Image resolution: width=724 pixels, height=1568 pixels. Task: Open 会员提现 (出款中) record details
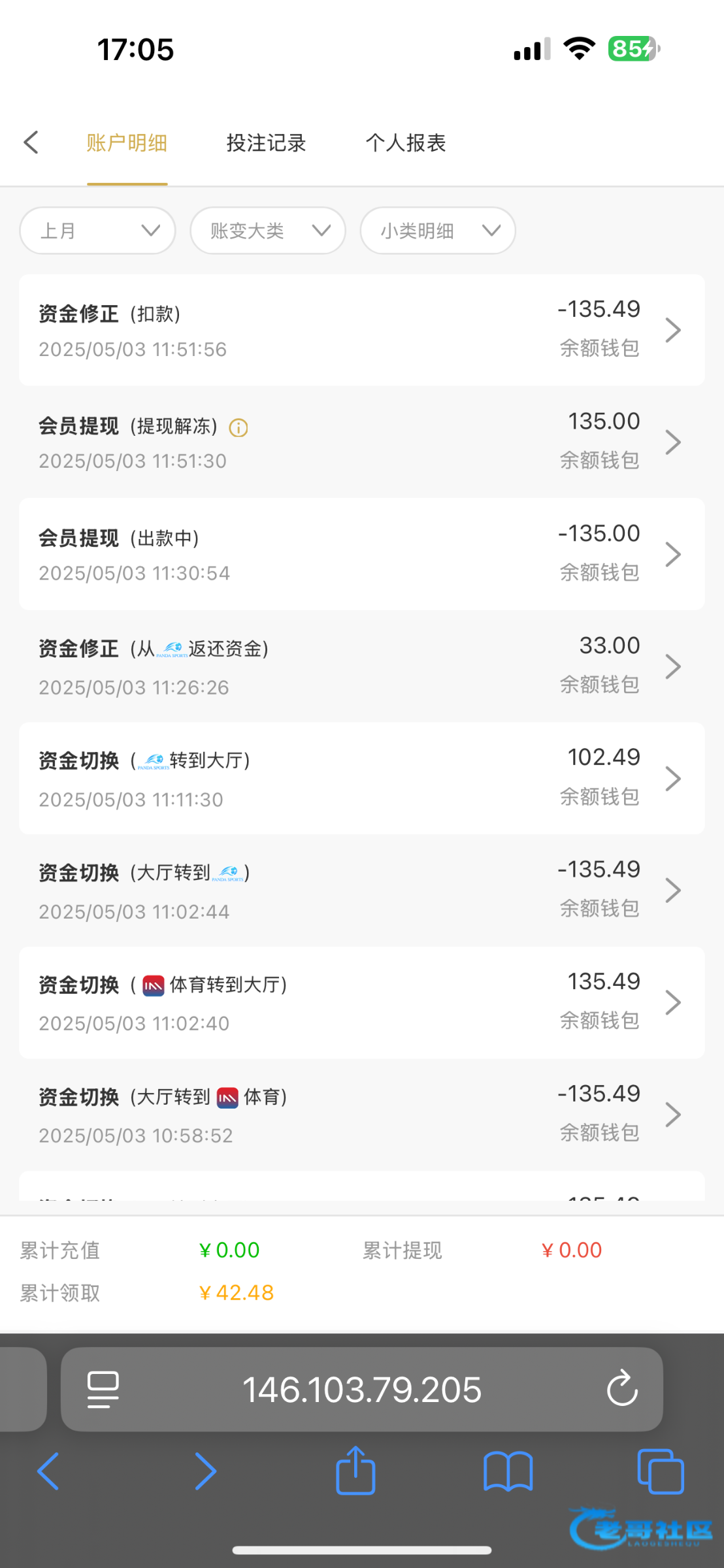[x=361, y=554]
